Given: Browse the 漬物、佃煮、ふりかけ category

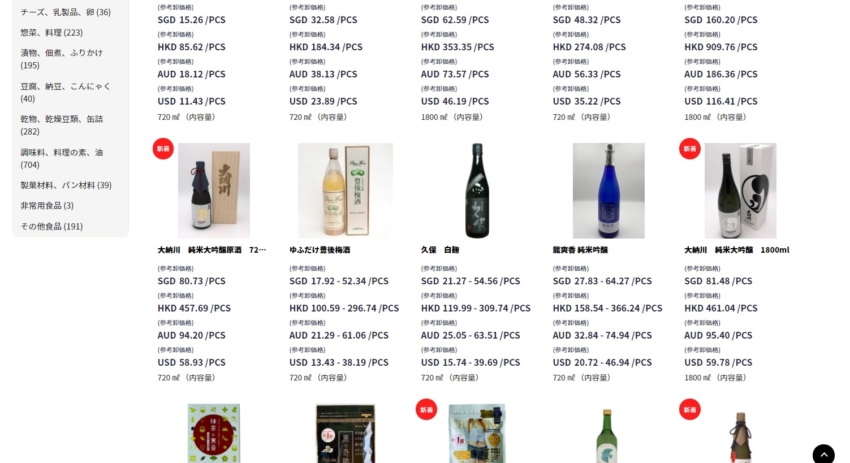Looking at the screenshot, I should click(x=61, y=53).
